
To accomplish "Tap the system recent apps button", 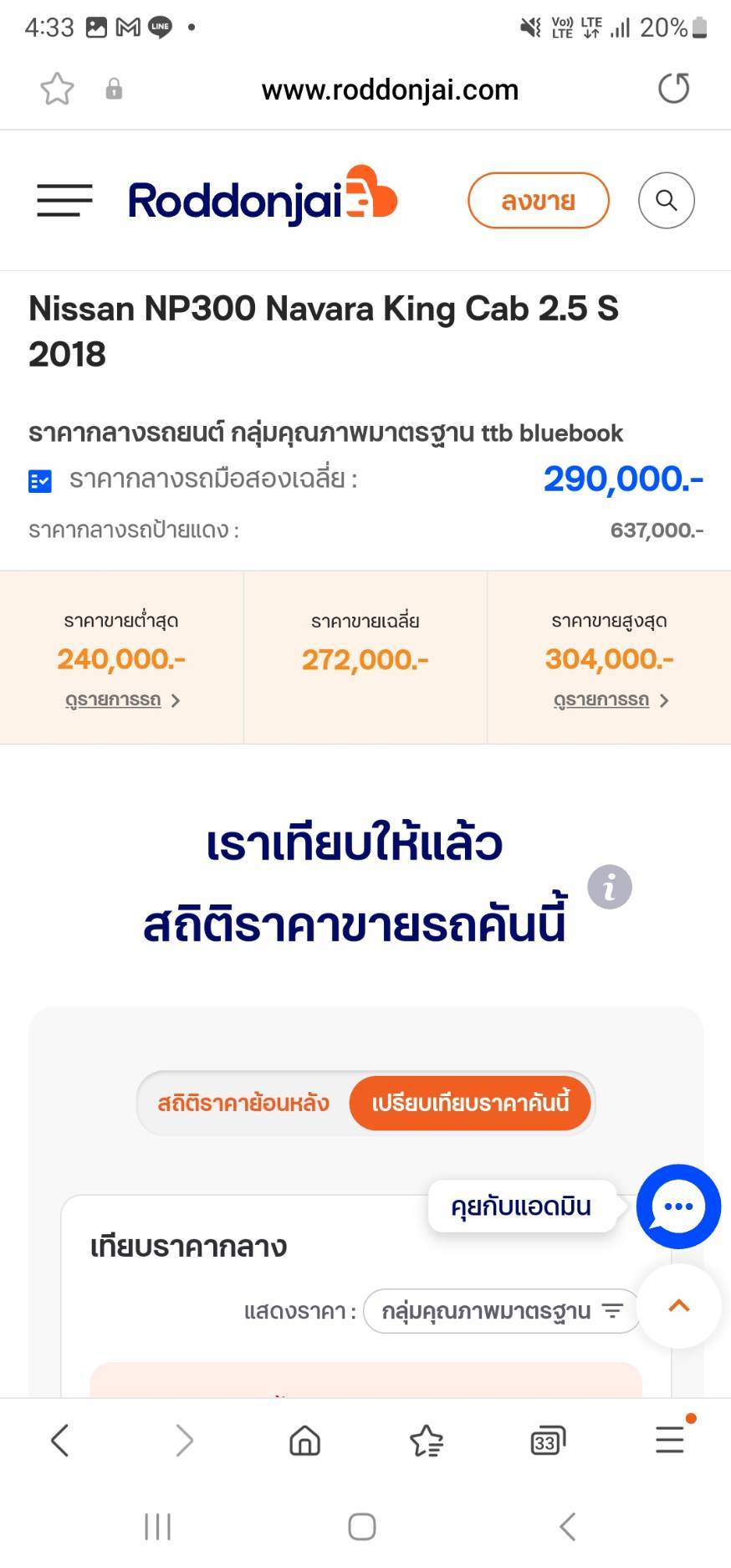I will tap(157, 1526).
